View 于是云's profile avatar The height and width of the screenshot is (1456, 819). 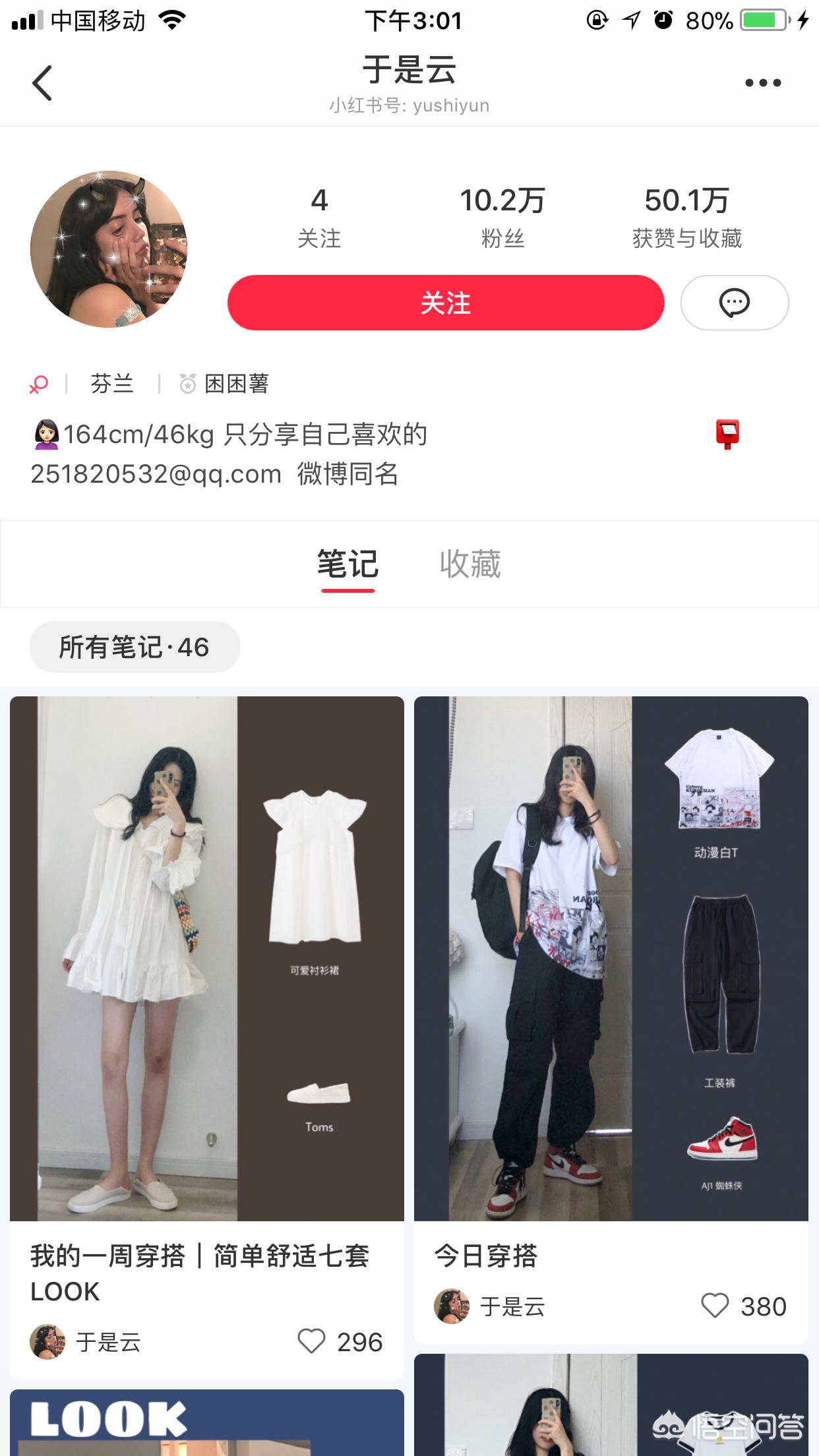tap(109, 249)
